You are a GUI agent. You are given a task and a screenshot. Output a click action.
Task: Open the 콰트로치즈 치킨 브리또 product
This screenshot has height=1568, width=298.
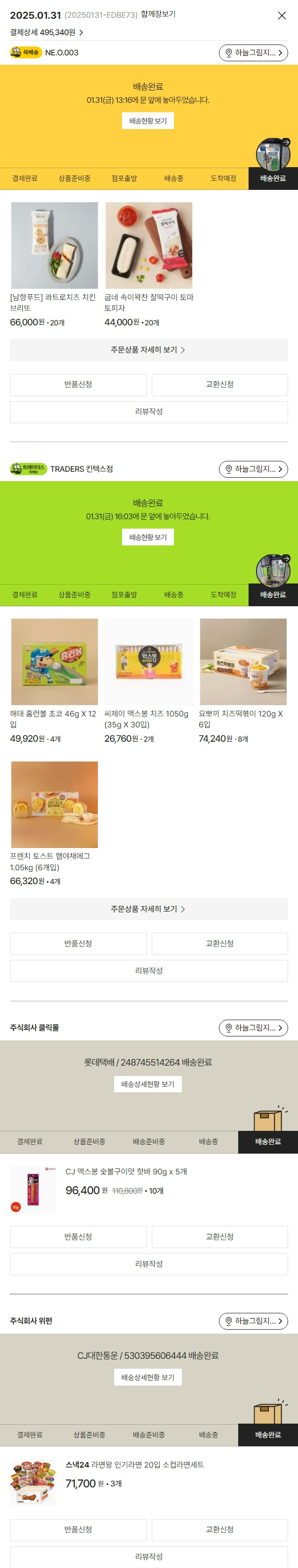pyautogui.click(x=54, y=245)
